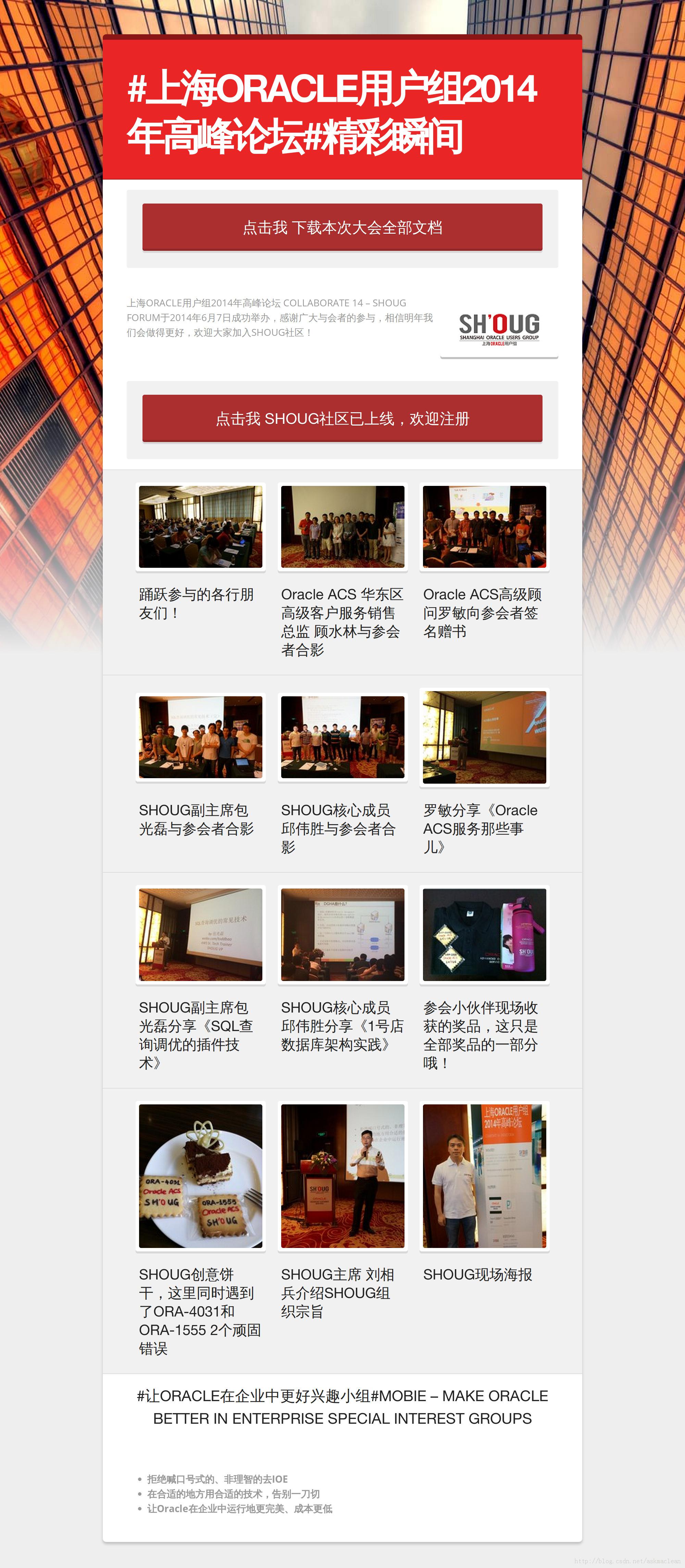Open photo 邱伟胜分享 1号店数据库架构实践

pyautogui.click(x=342, y=934)
